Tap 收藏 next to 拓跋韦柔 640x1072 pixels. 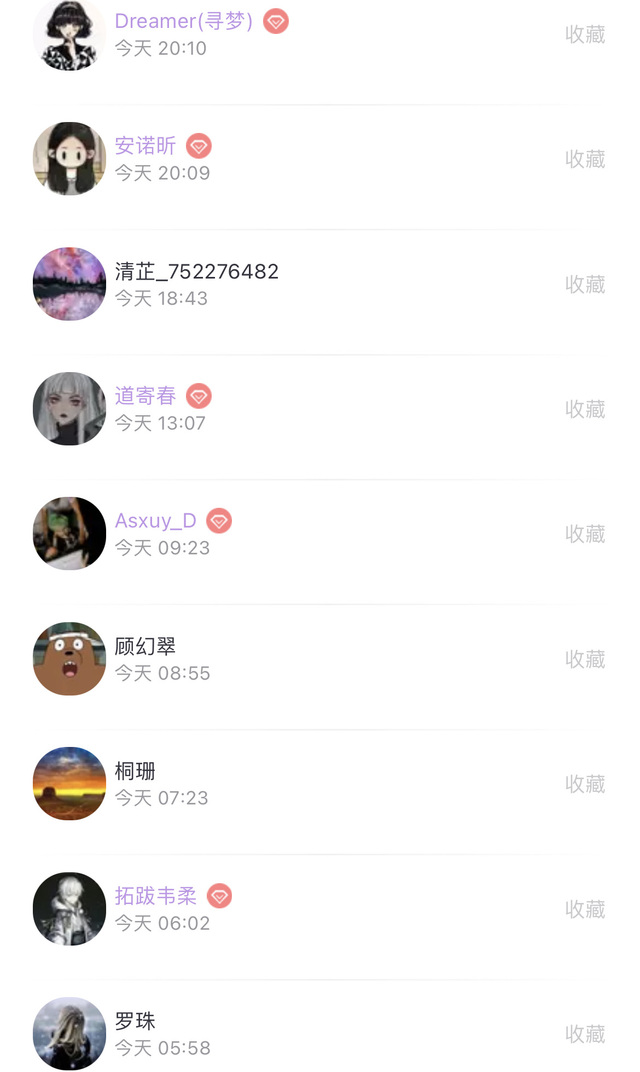[x=585, y=909]
